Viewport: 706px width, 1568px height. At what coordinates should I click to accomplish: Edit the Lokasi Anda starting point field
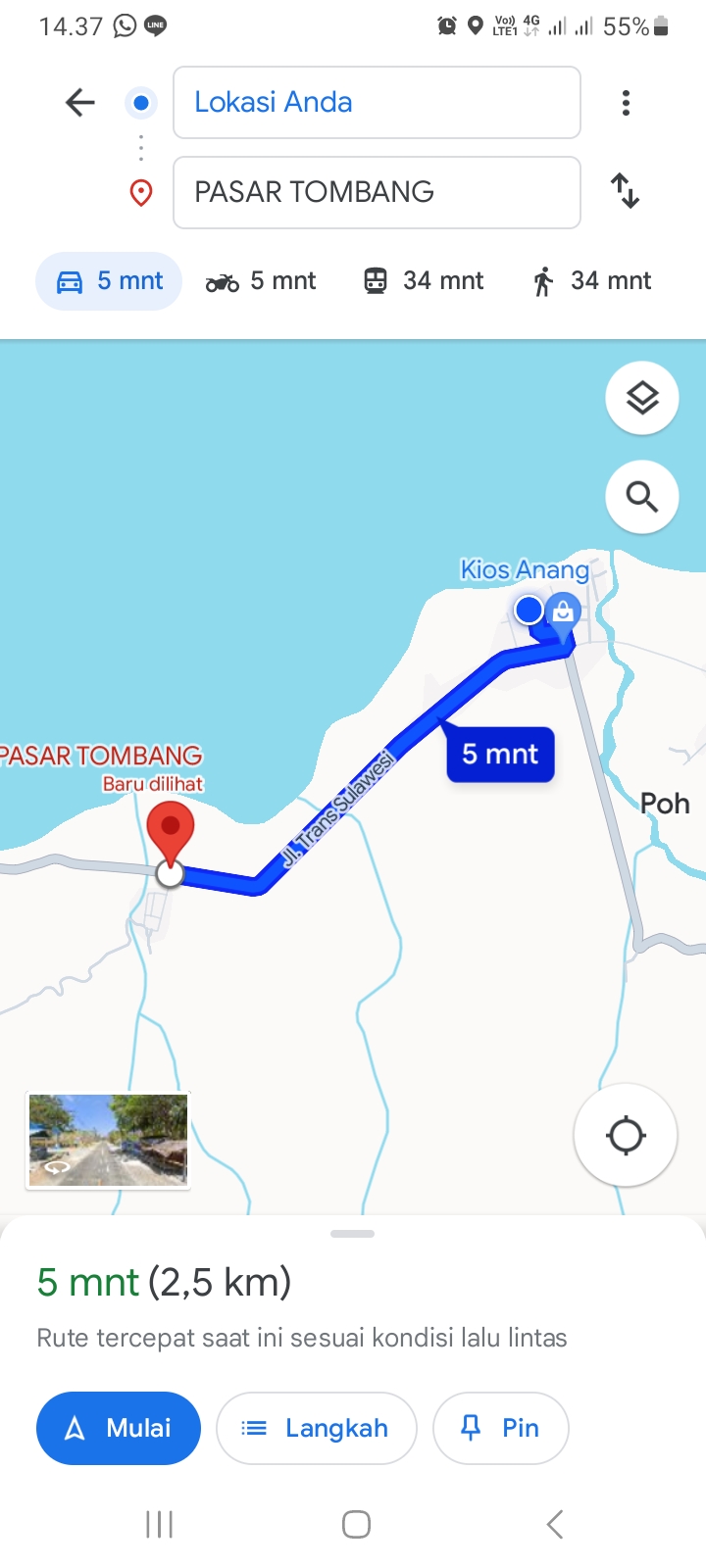click(377, 103)
